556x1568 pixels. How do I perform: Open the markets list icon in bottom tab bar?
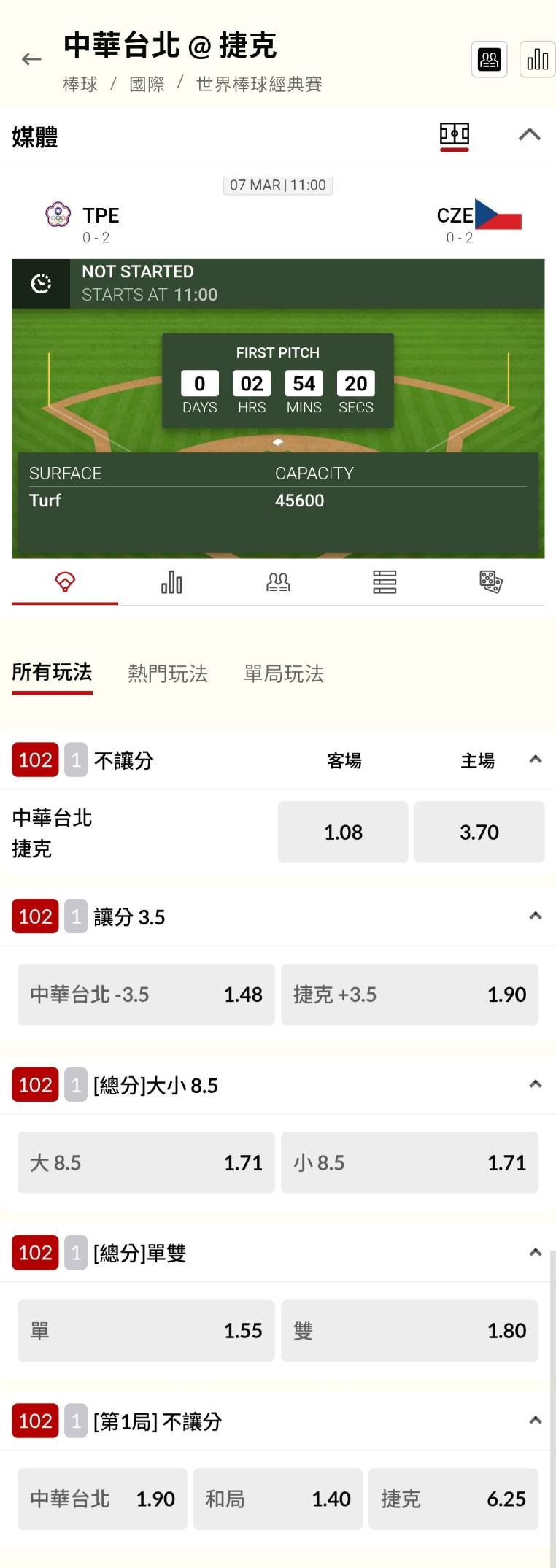click(x=385, y=582)
